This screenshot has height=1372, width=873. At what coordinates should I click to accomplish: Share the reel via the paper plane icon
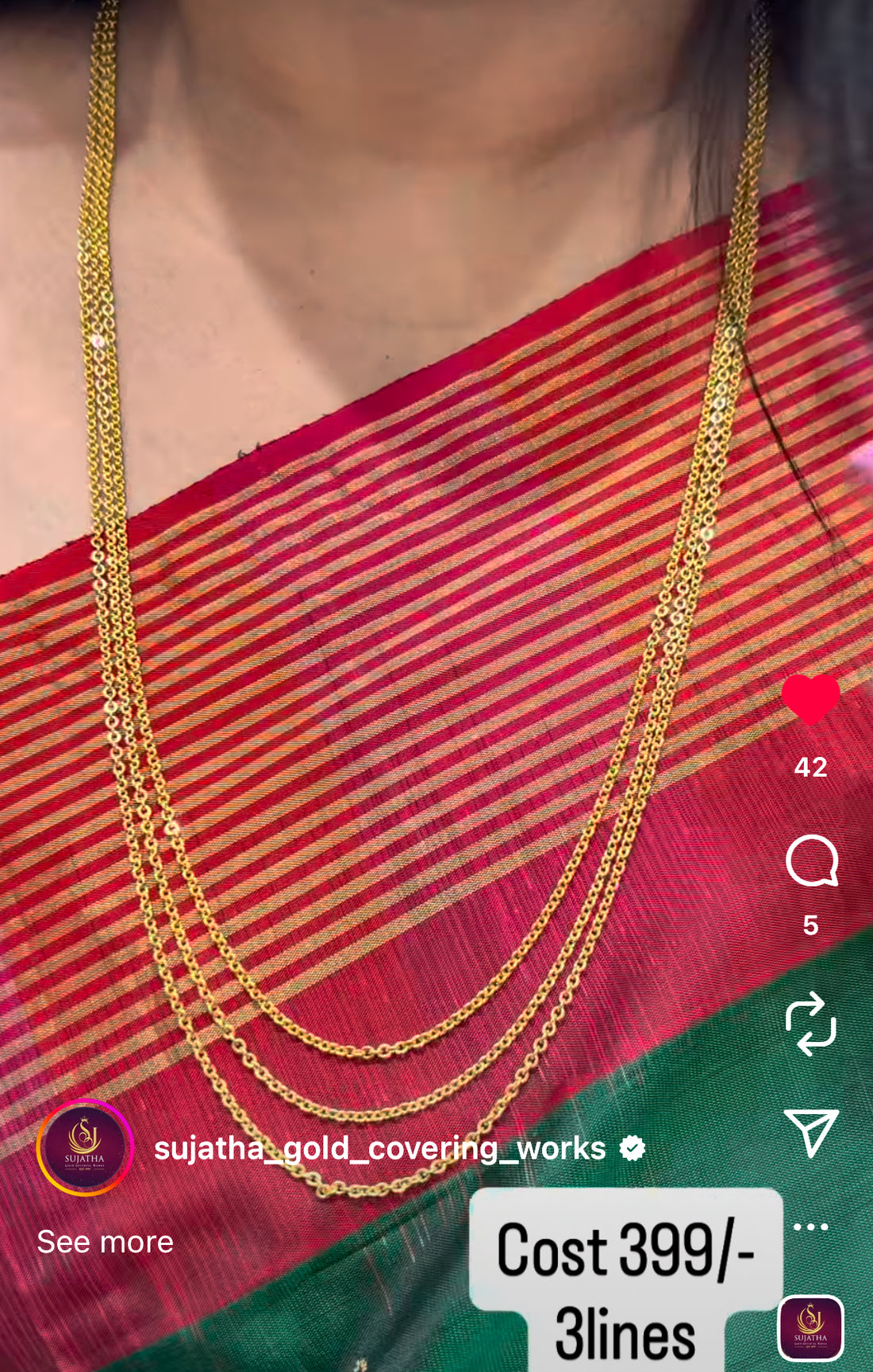tap(811, 1132)
